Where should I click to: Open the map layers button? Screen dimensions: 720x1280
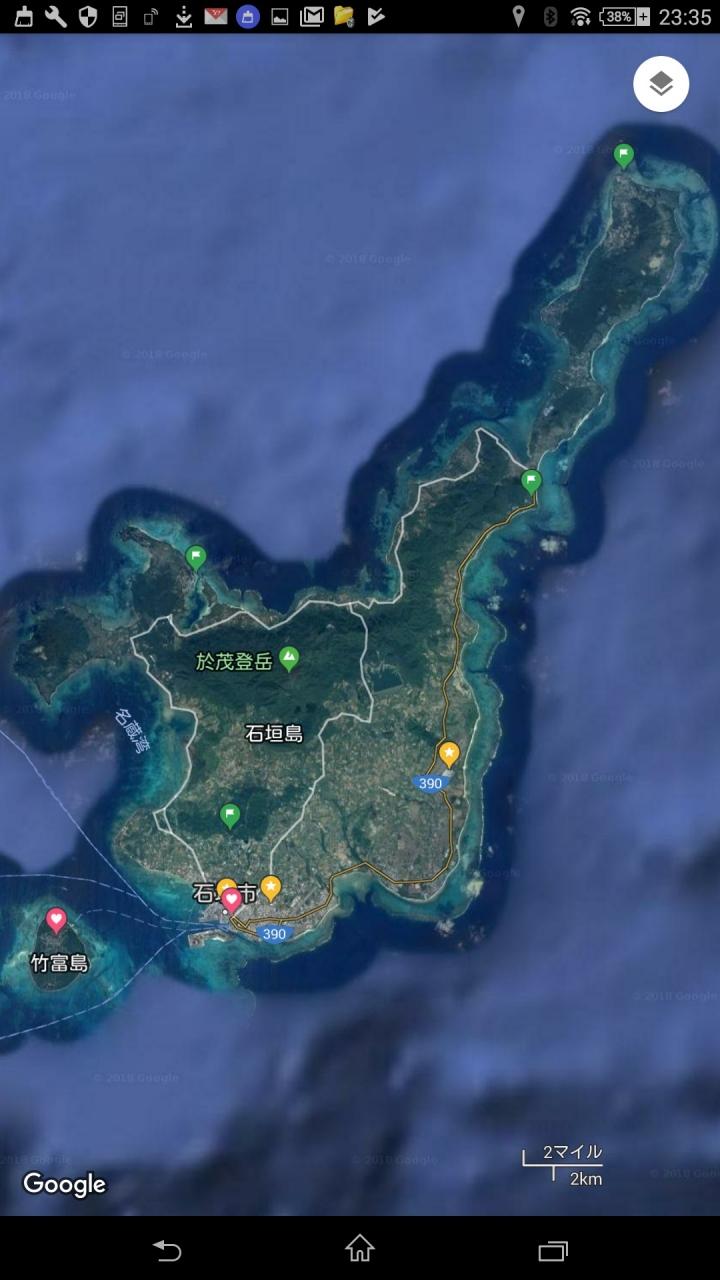[661, 84]
